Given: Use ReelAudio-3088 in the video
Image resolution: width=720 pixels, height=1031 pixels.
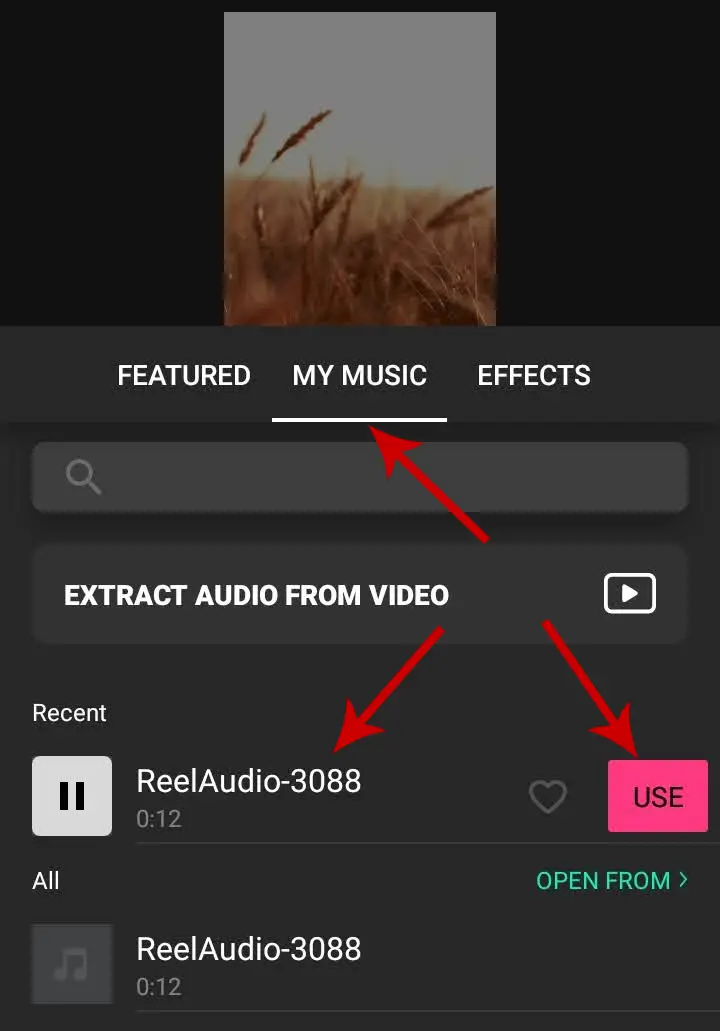Looking at the screenshot, I should point(657,797).
